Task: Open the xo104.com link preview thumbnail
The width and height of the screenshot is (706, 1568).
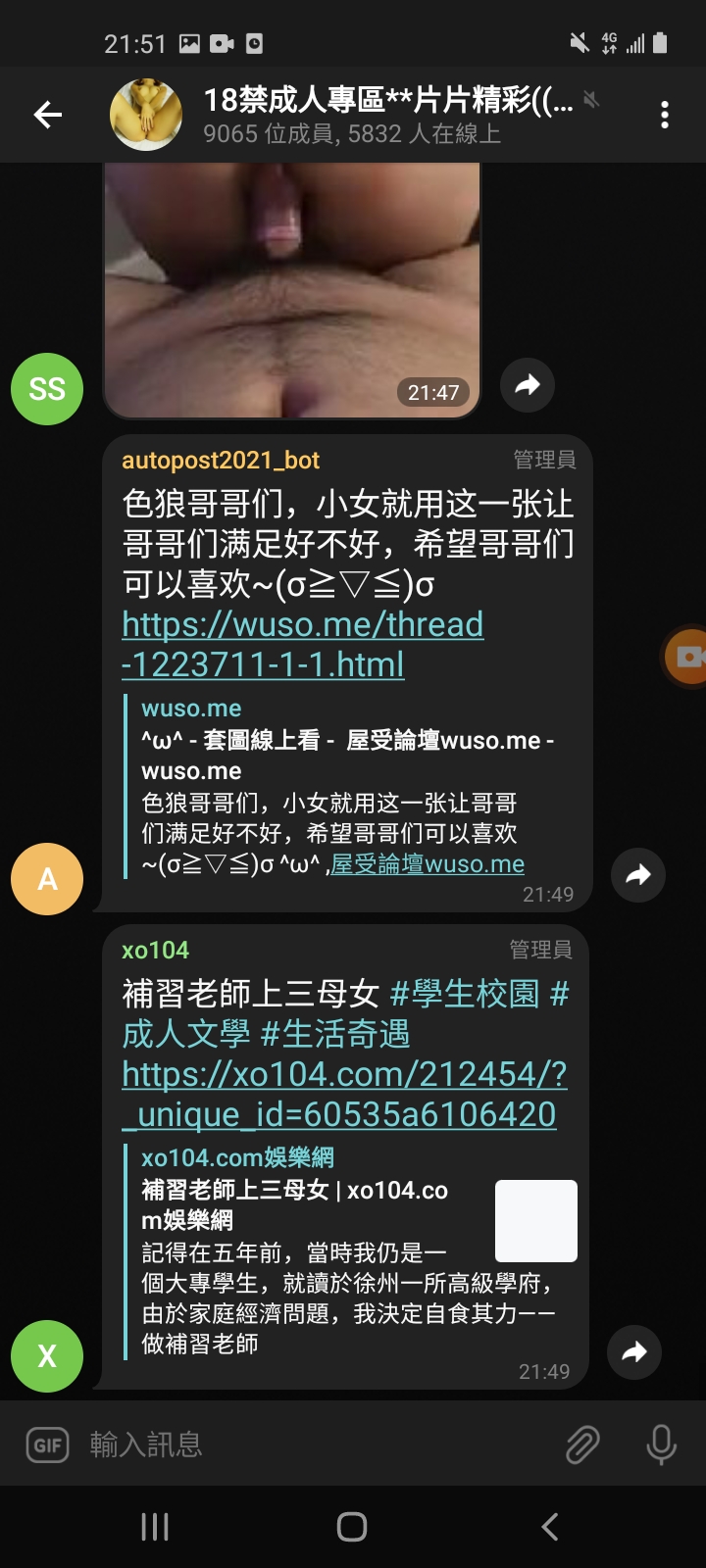Action: pyautogui.click(x=535, y=1220)
